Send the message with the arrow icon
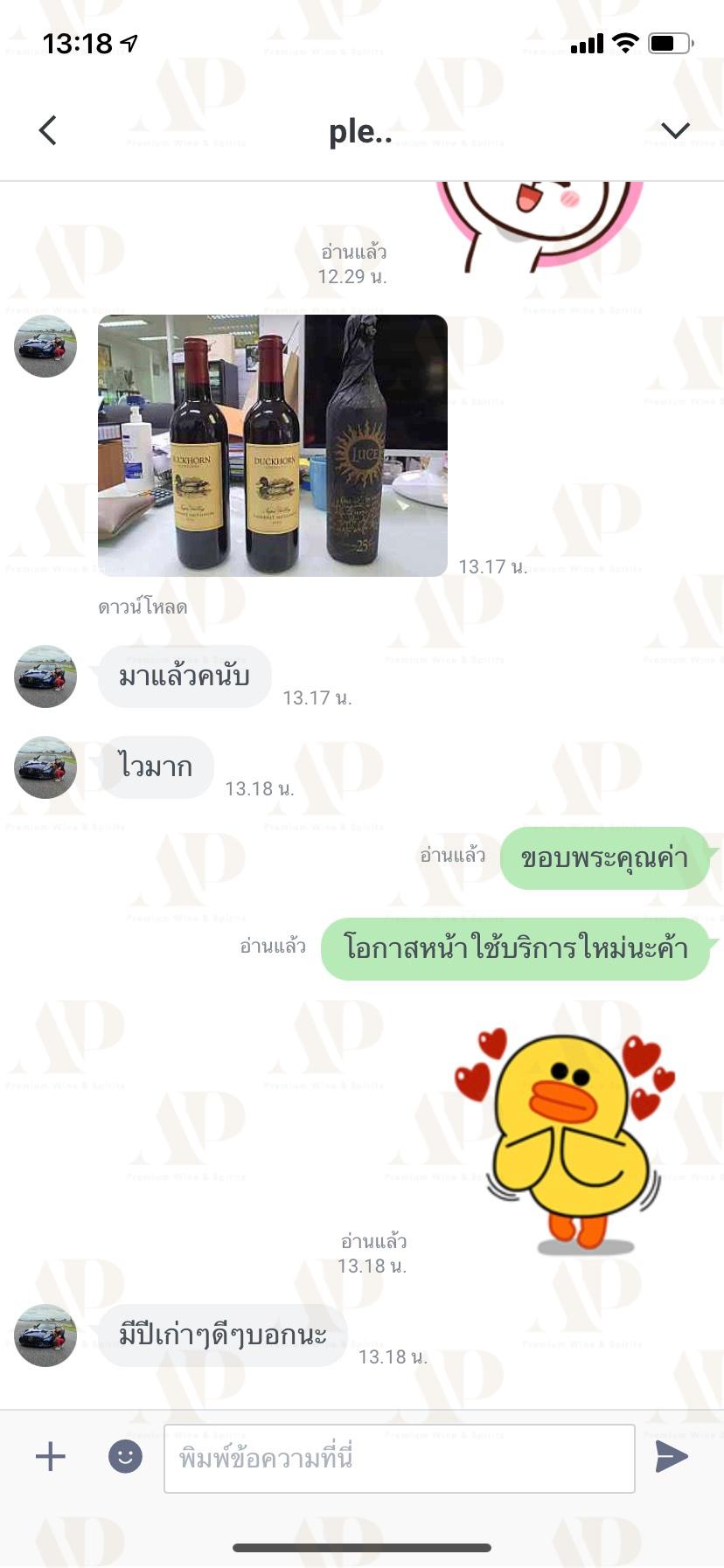 coord(672,1456)
